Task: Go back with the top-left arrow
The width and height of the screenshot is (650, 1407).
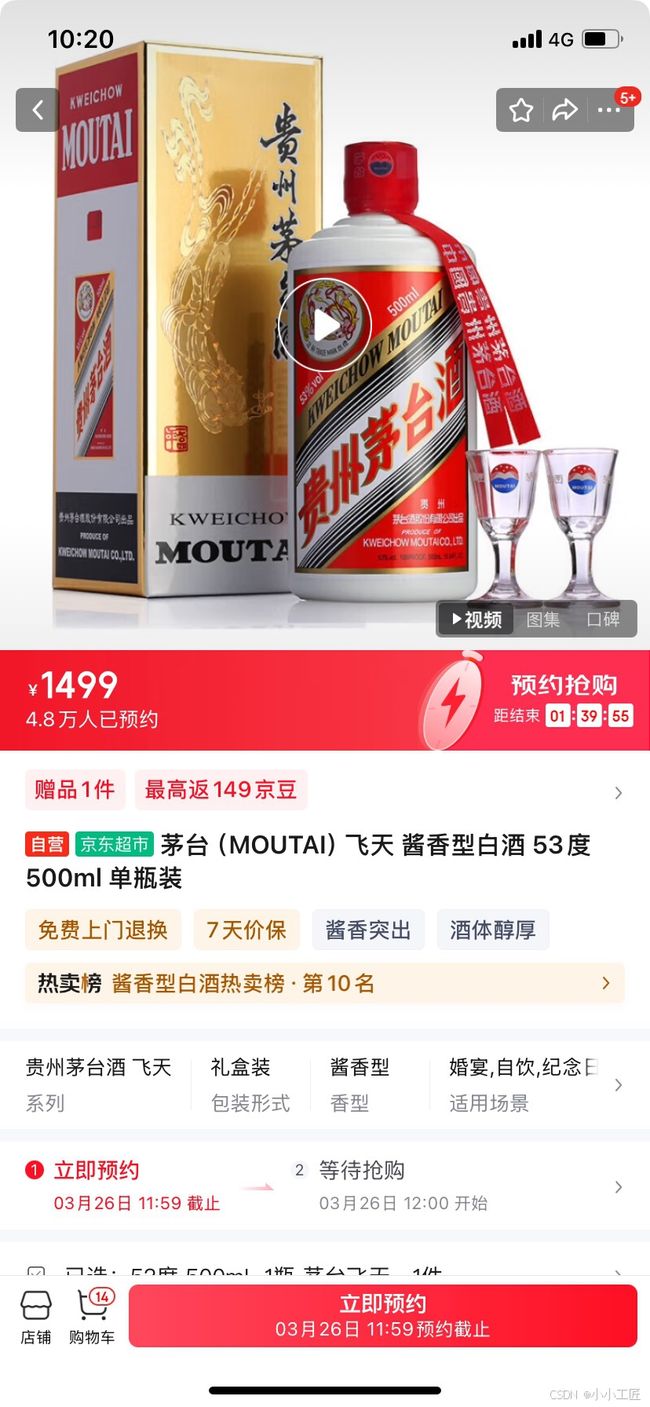Action: (x=37, y=110)
